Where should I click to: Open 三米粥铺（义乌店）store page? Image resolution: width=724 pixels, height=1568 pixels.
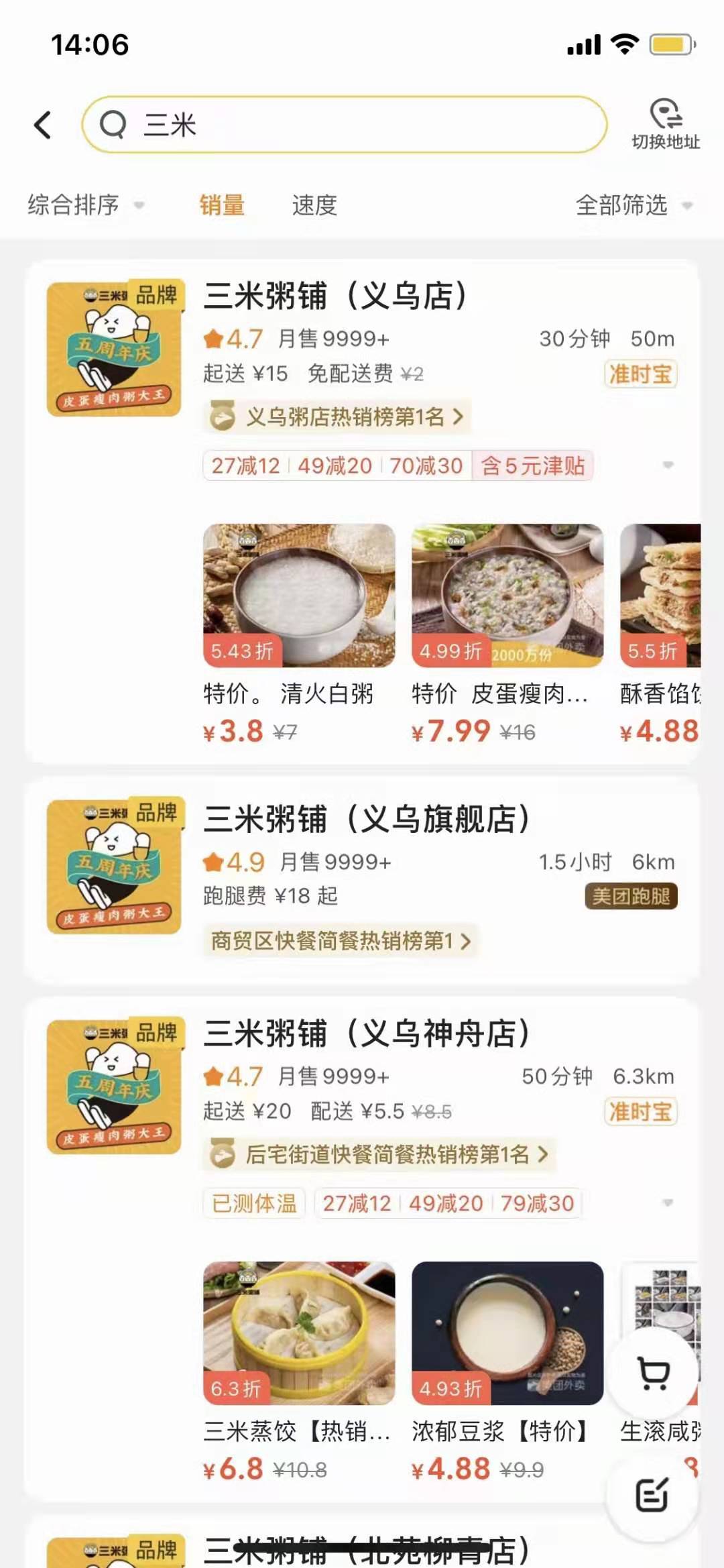point(335,296)
